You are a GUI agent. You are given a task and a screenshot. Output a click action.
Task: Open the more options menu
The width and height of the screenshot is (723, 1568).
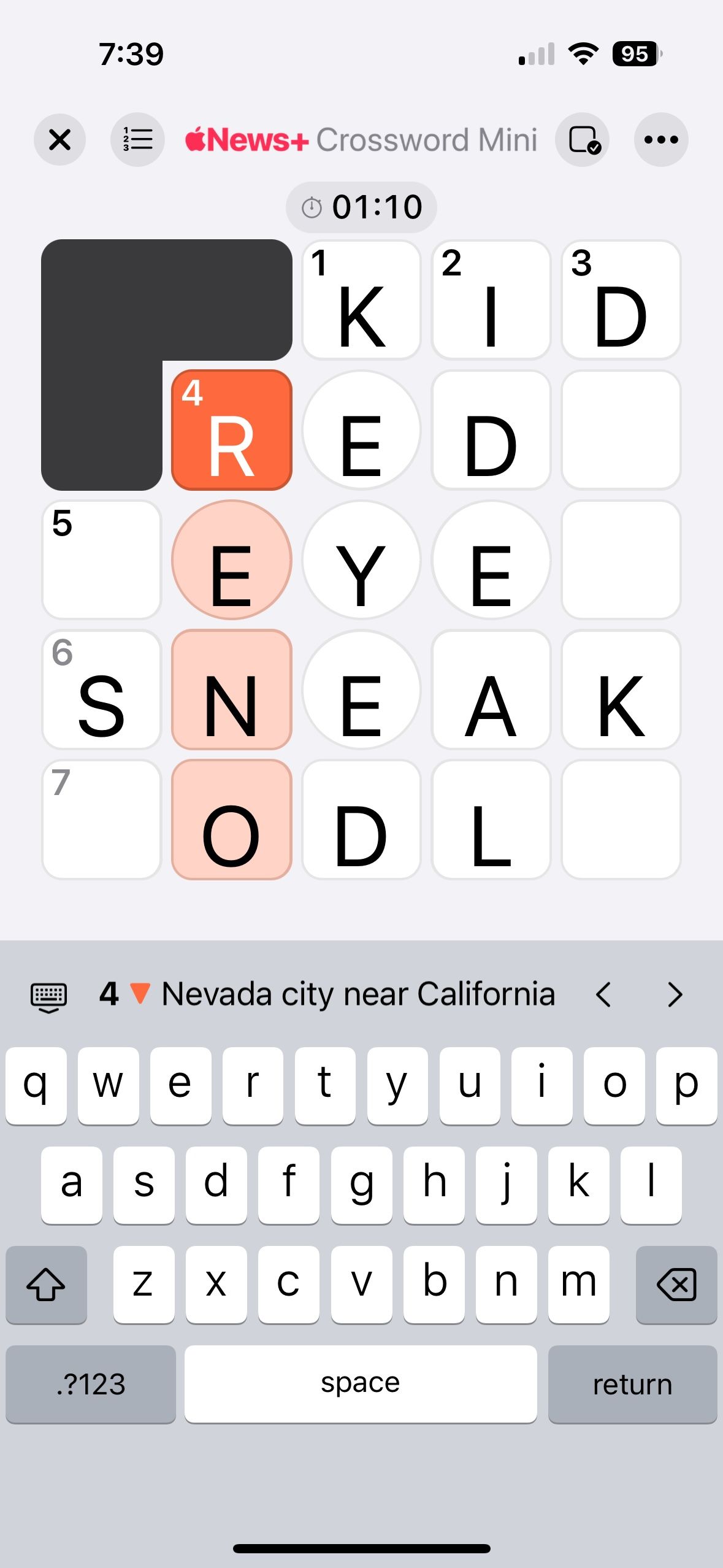pyautogui.click(x=660, y=140)
